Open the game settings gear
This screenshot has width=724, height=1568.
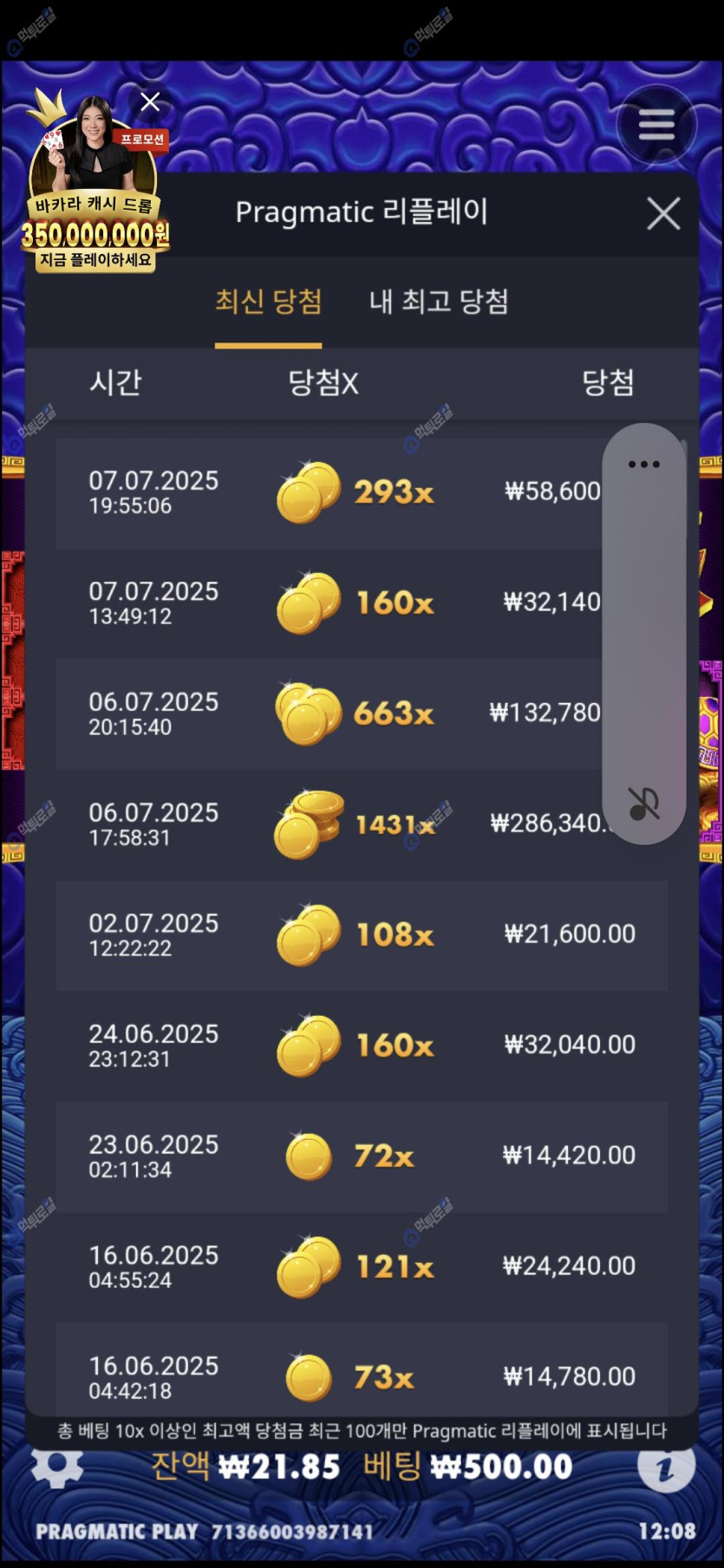click(x=57, y=1464)
